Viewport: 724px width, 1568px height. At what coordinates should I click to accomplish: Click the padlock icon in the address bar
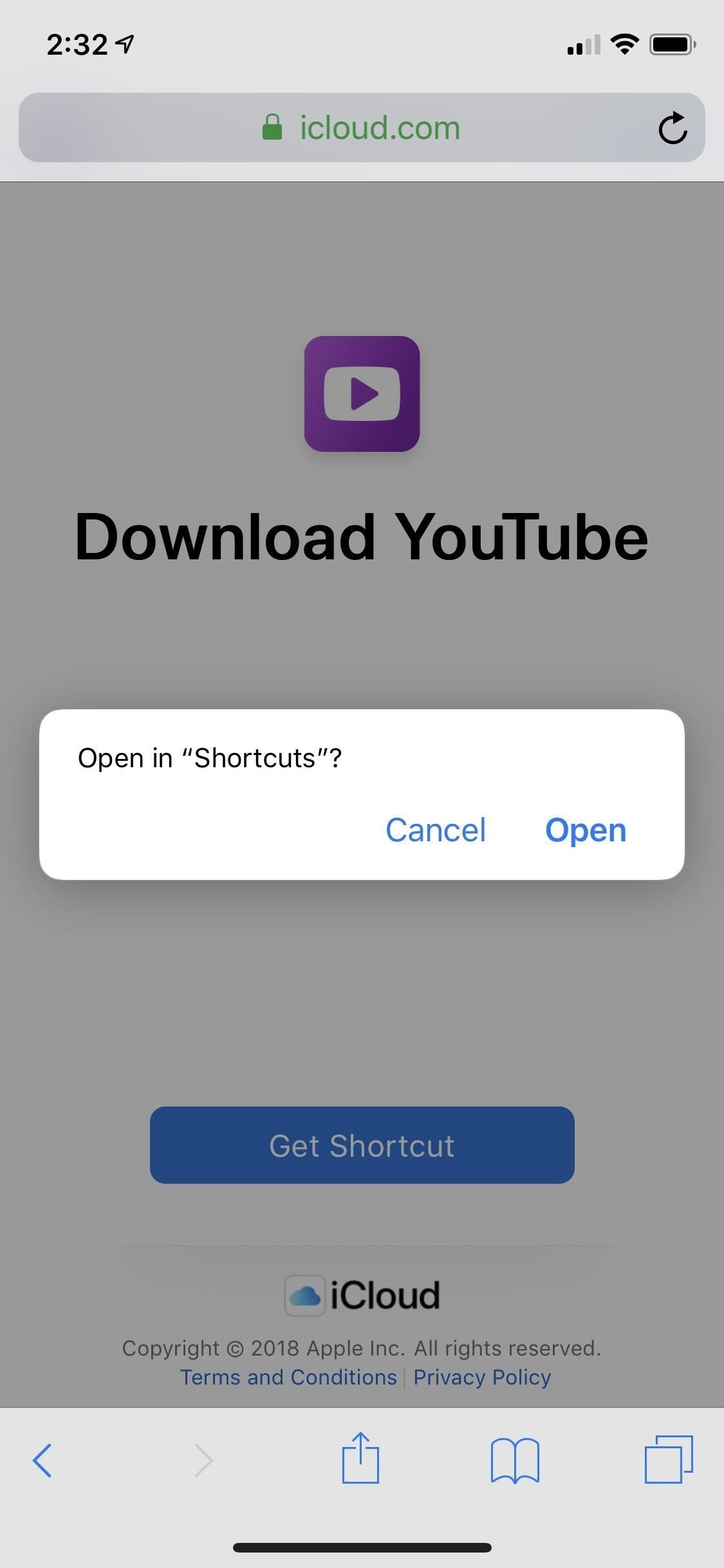coord(273,127)
